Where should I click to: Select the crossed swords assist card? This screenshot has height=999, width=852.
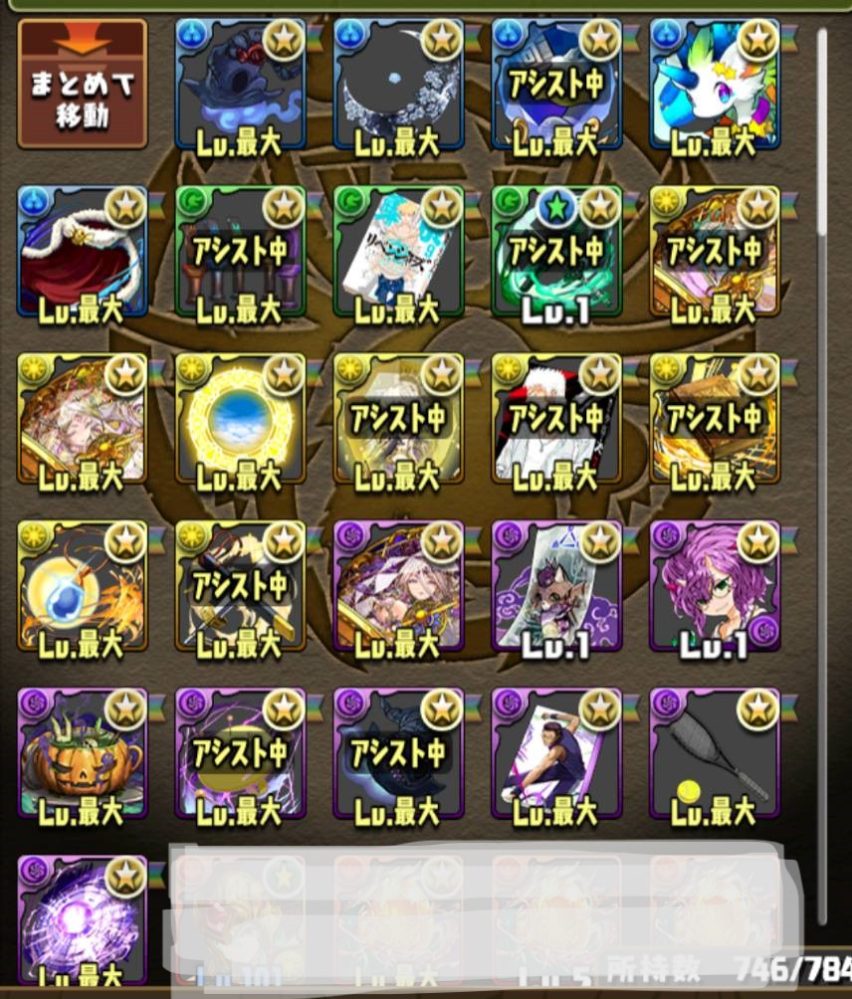(240, 588)
